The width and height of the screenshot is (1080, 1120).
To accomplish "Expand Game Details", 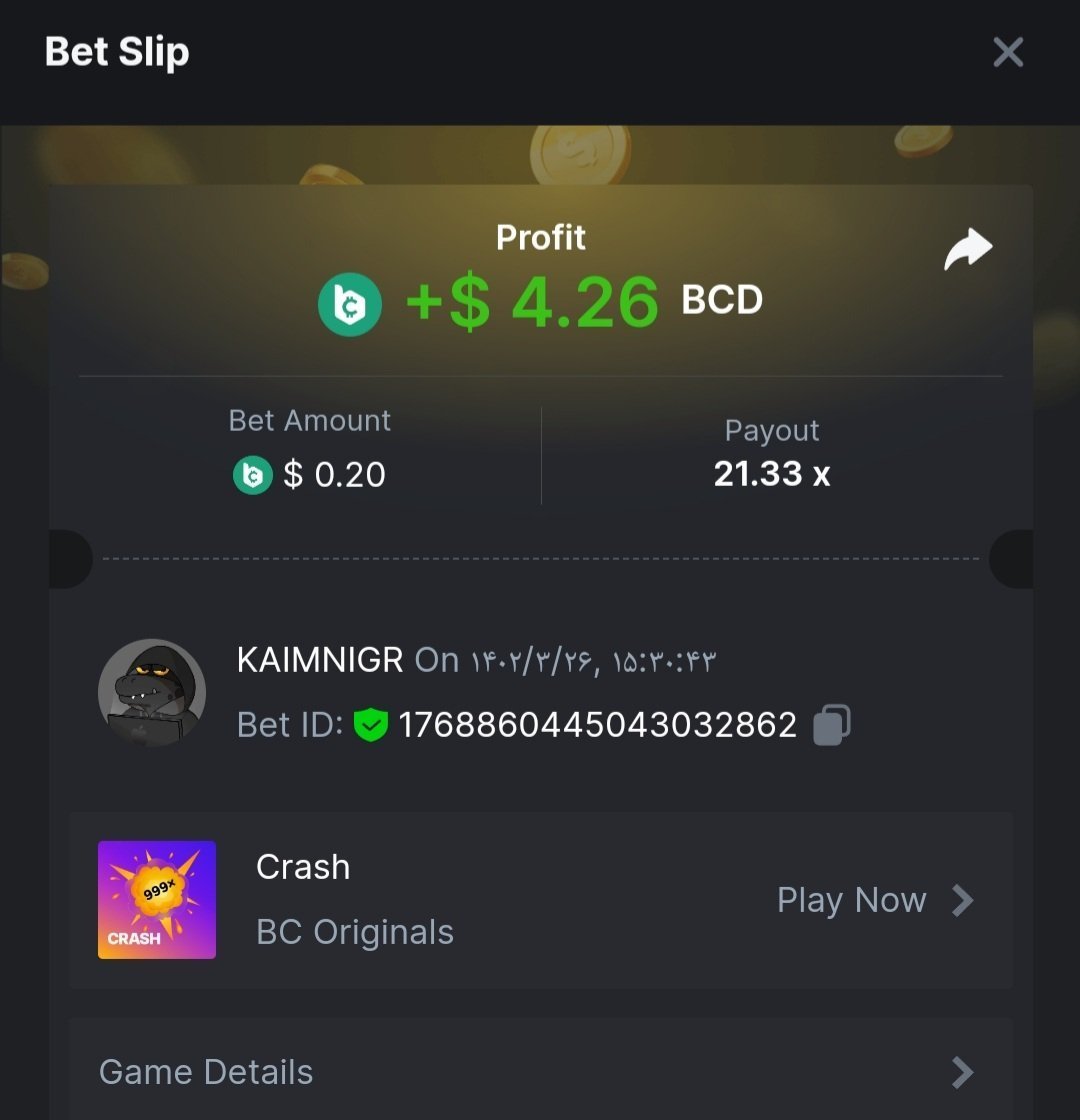I will tap(540, 1072).
